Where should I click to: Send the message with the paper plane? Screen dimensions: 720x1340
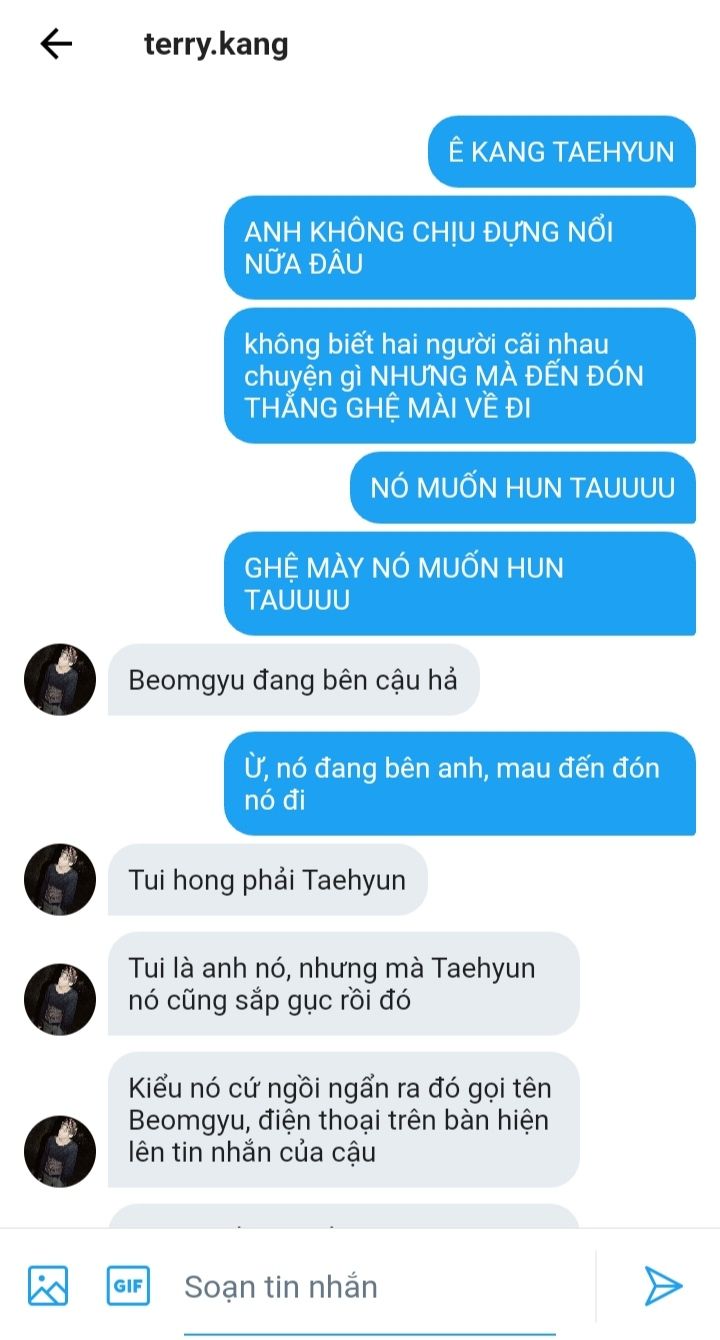[662, 1285]
